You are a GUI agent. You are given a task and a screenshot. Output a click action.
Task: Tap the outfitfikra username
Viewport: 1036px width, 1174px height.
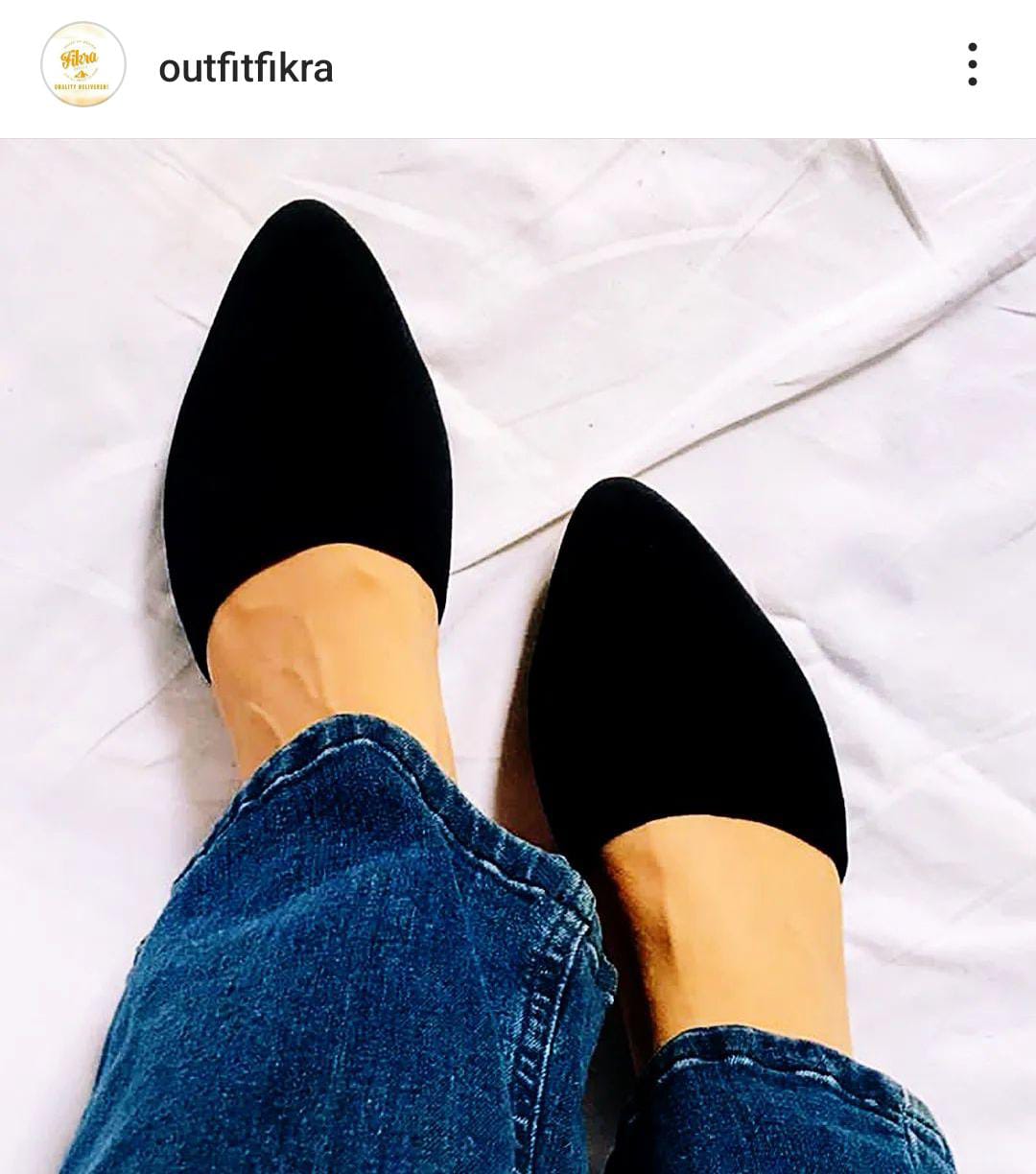point(246,68)
